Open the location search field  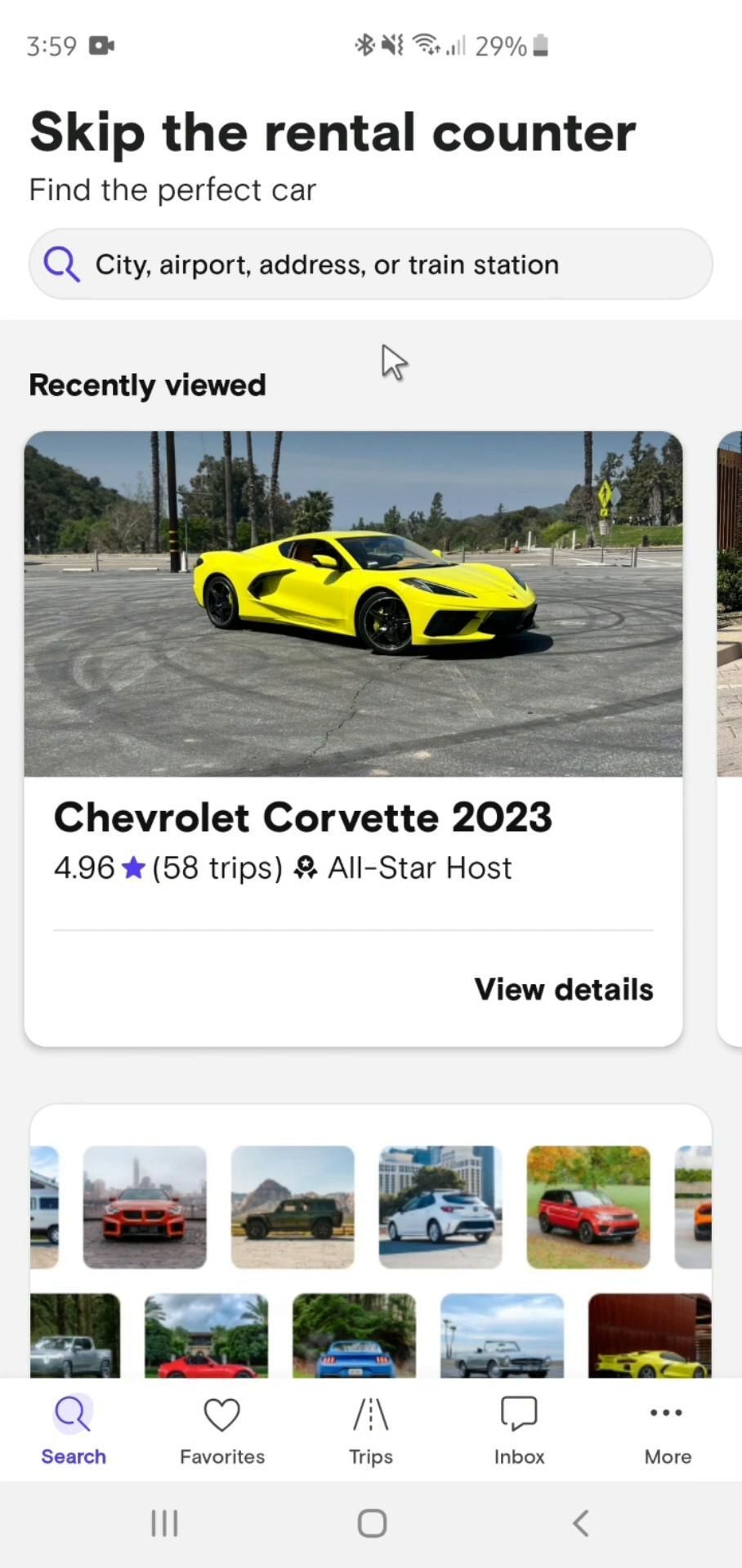tap(370, 265)
